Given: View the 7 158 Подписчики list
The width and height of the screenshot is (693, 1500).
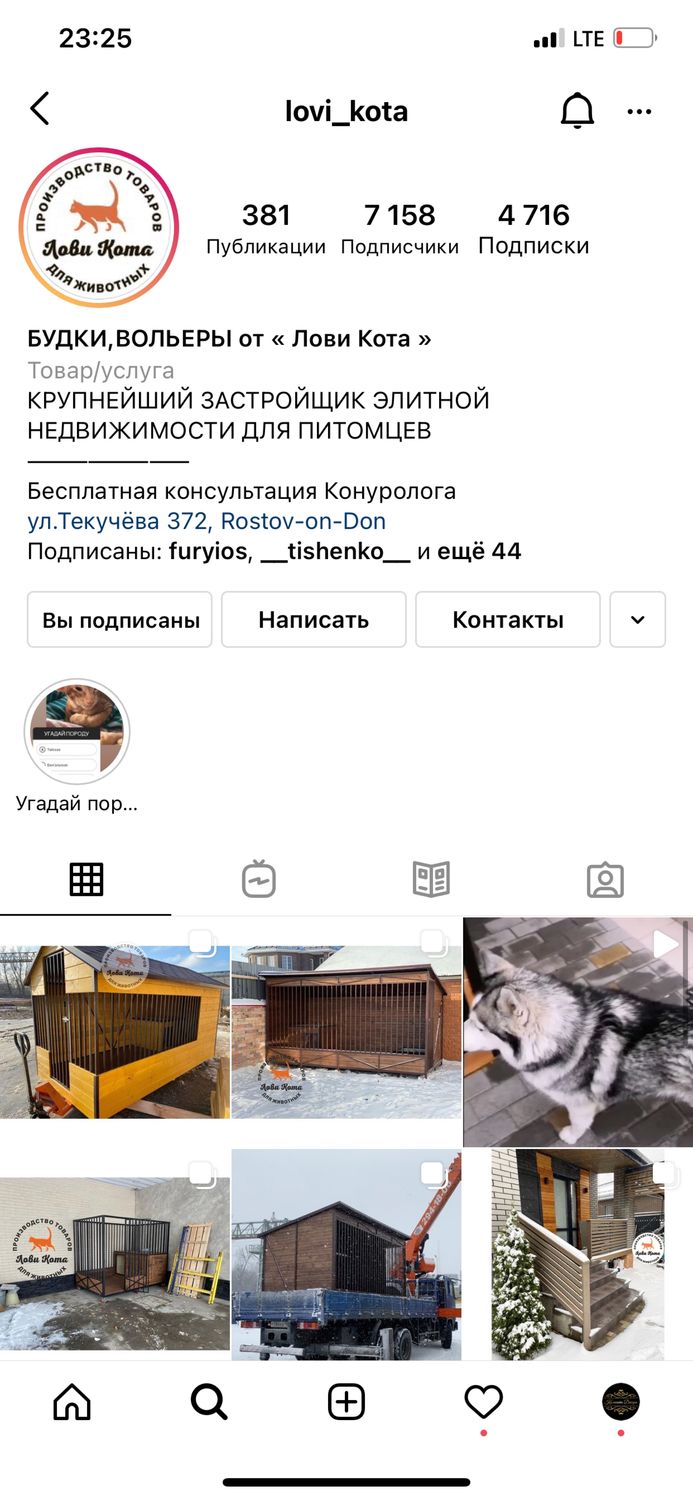Looking at the screenshot, I should click(x=400, y=229).
